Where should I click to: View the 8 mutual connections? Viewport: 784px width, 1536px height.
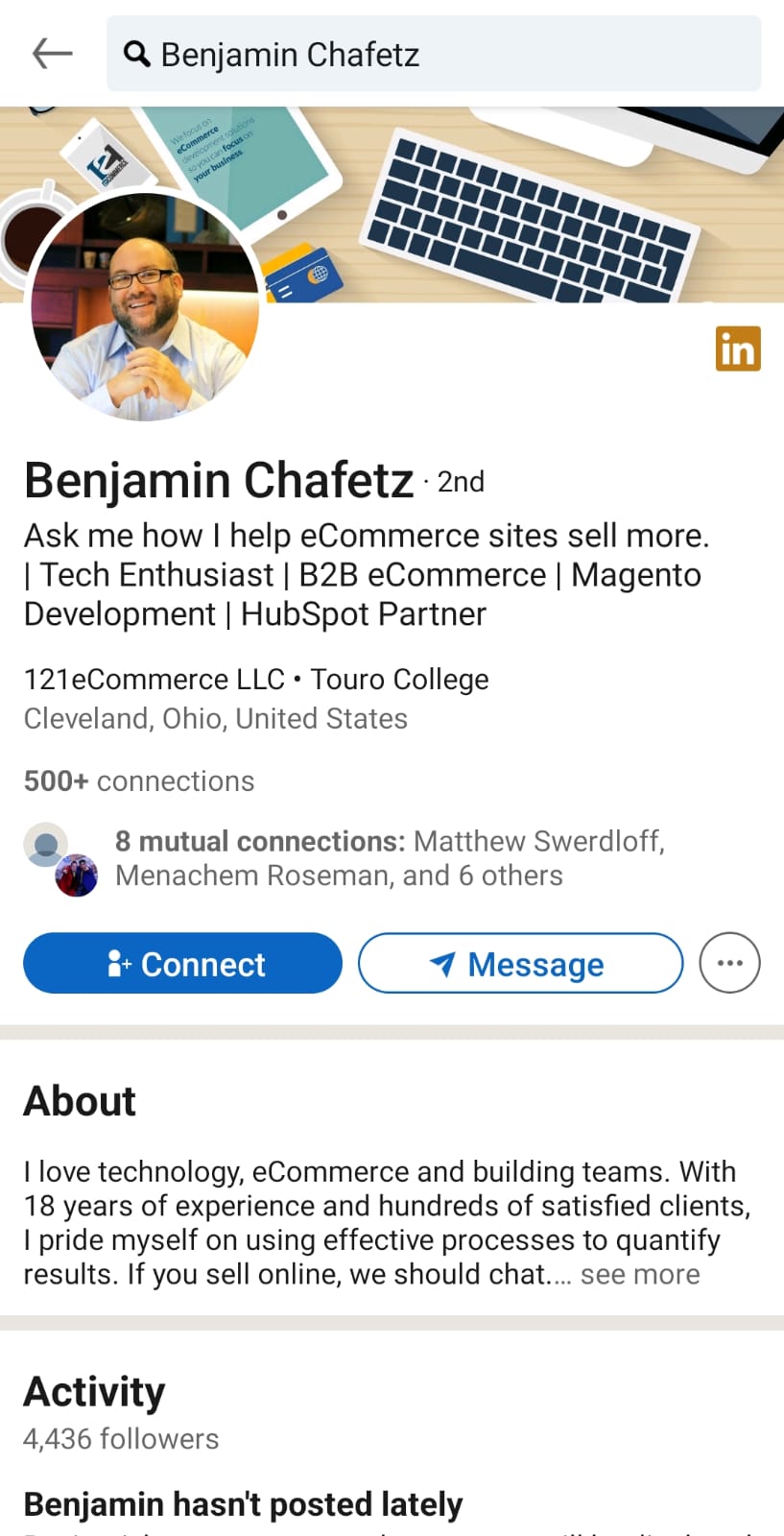click(389, 858)
